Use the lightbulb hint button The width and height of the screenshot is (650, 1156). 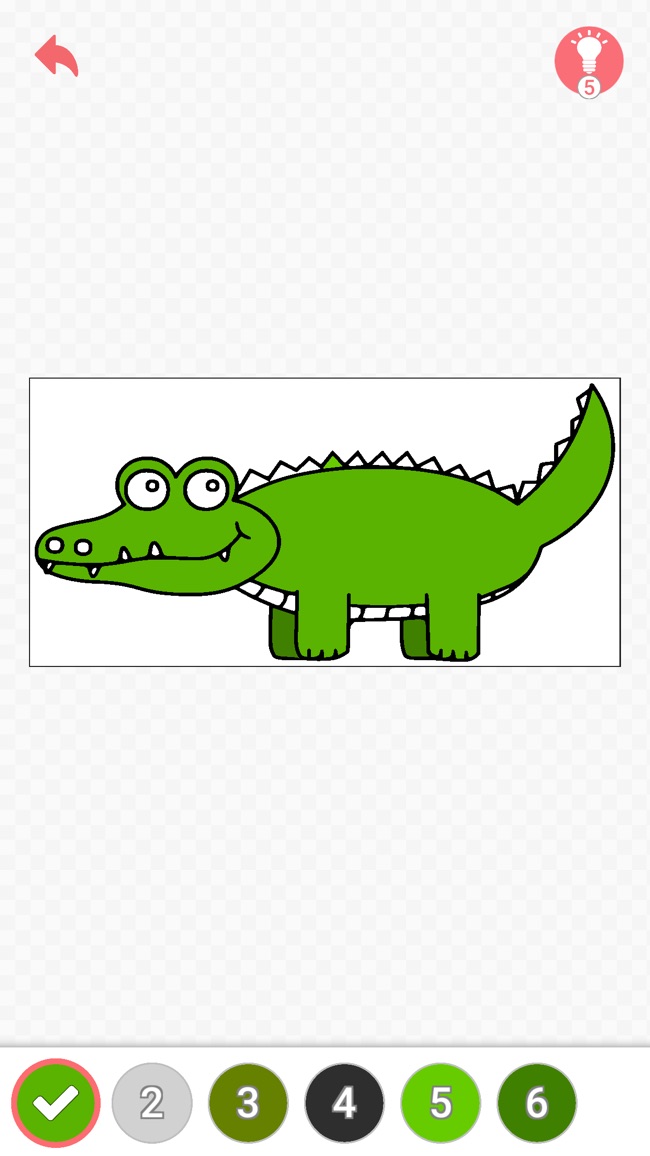pyautogui.click(x=589, y=60)
